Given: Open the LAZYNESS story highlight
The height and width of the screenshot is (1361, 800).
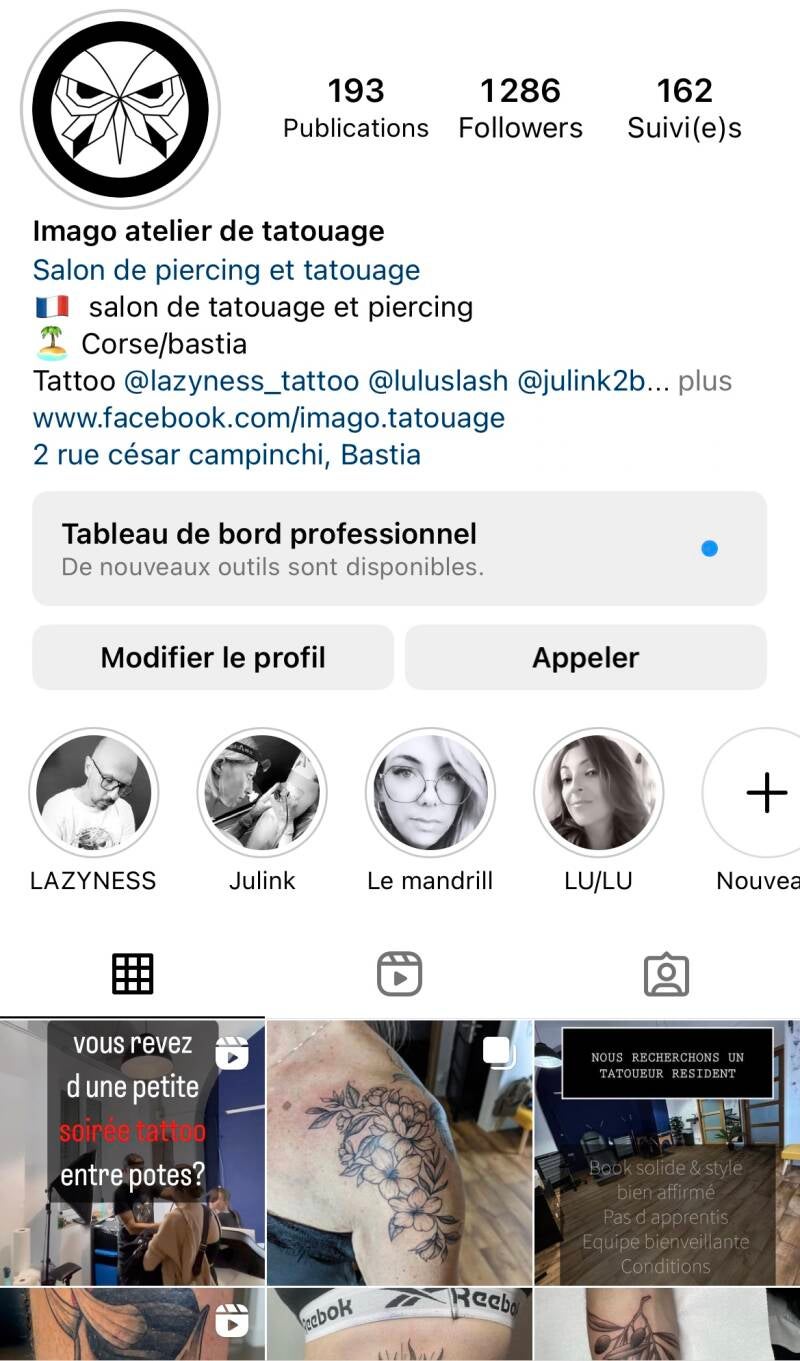Looking at the screenshot, I should point(94,793).
